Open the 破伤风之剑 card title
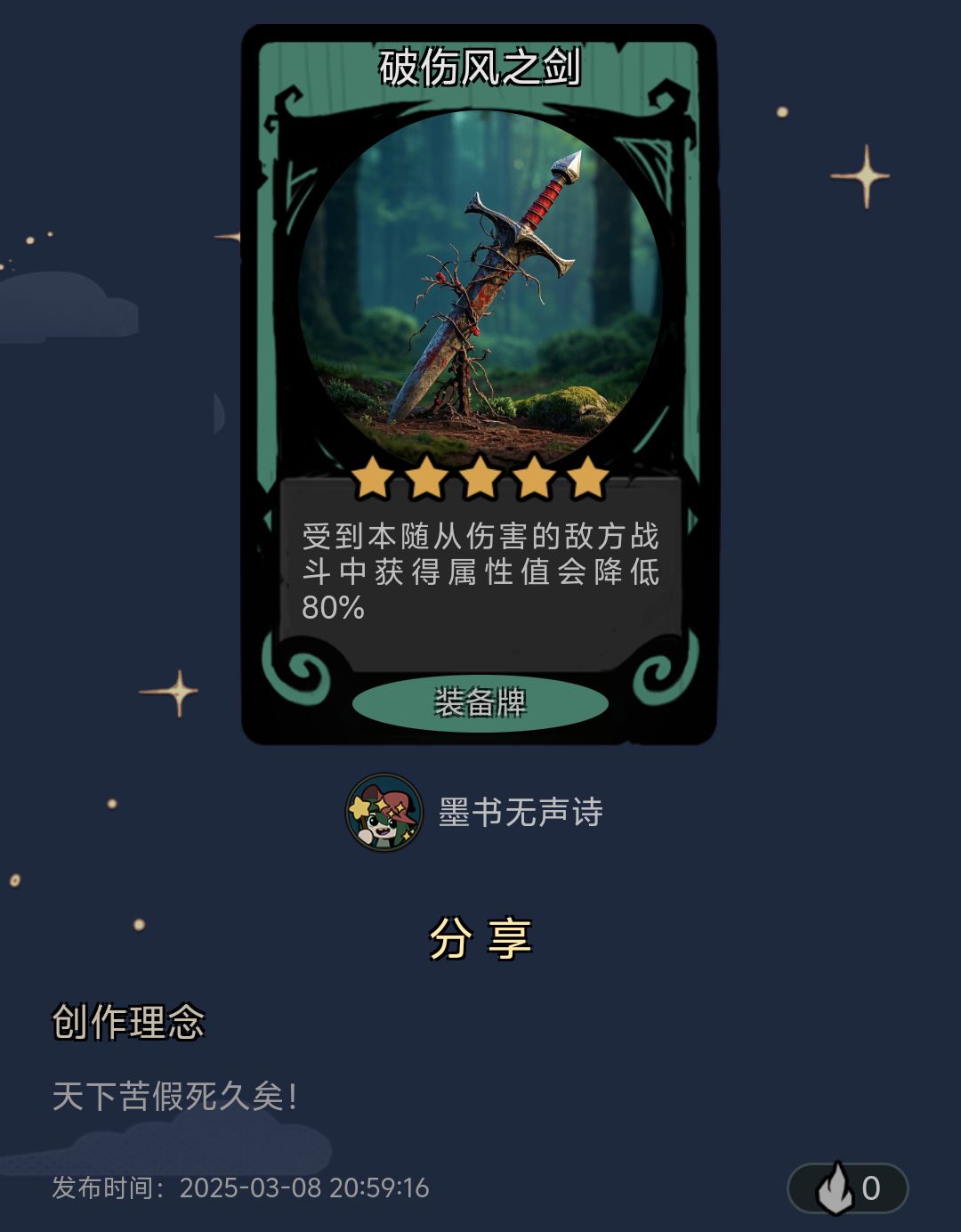The height and width of the screenshot is (1232, 961). [480, 64]
